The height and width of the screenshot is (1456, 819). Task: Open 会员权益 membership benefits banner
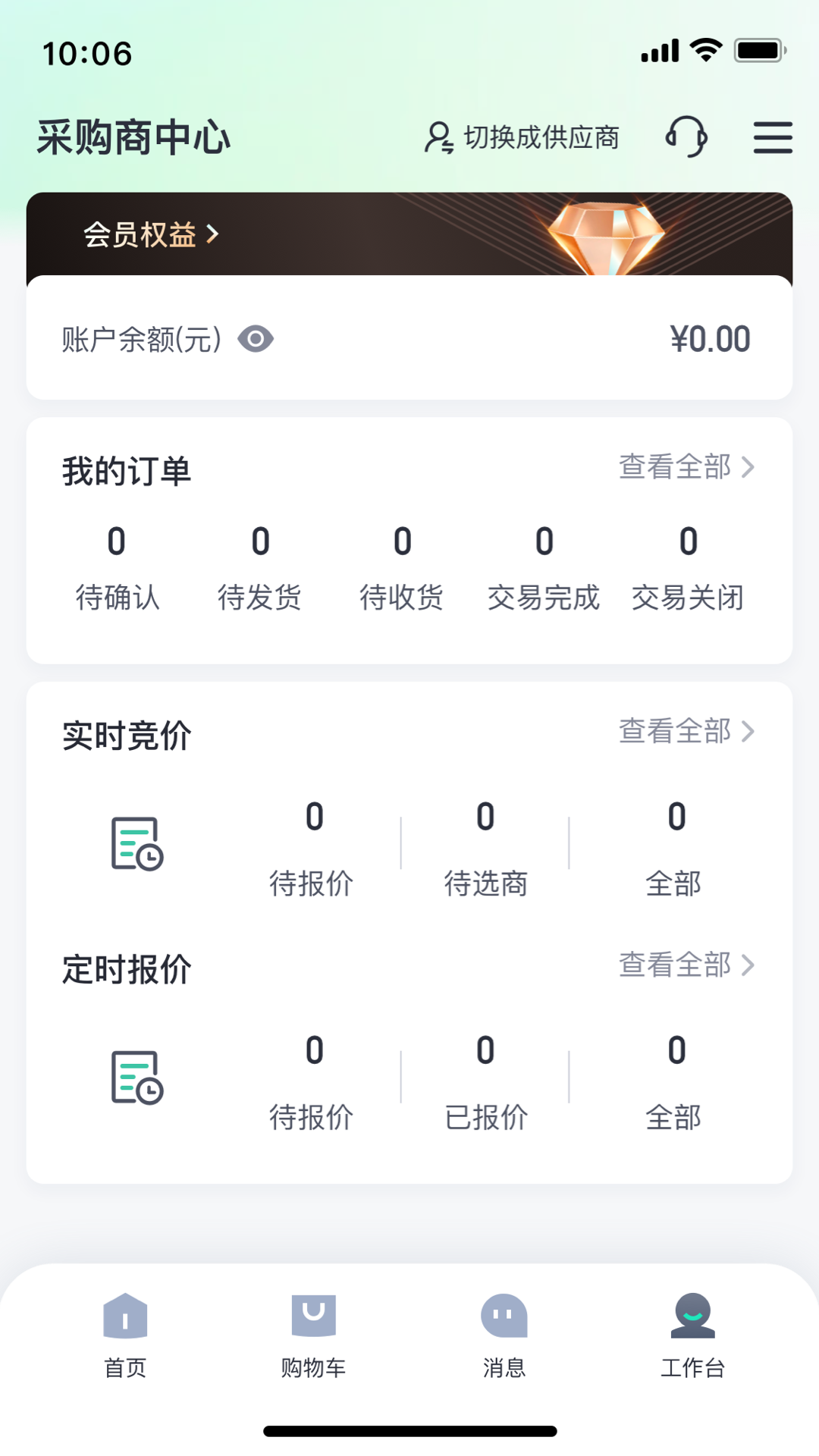pos(150,234)
